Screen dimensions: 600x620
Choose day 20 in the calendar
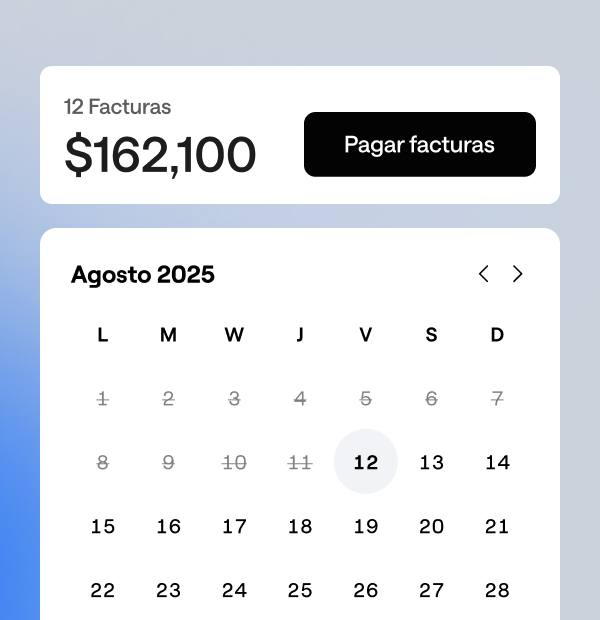pos(431,526)
